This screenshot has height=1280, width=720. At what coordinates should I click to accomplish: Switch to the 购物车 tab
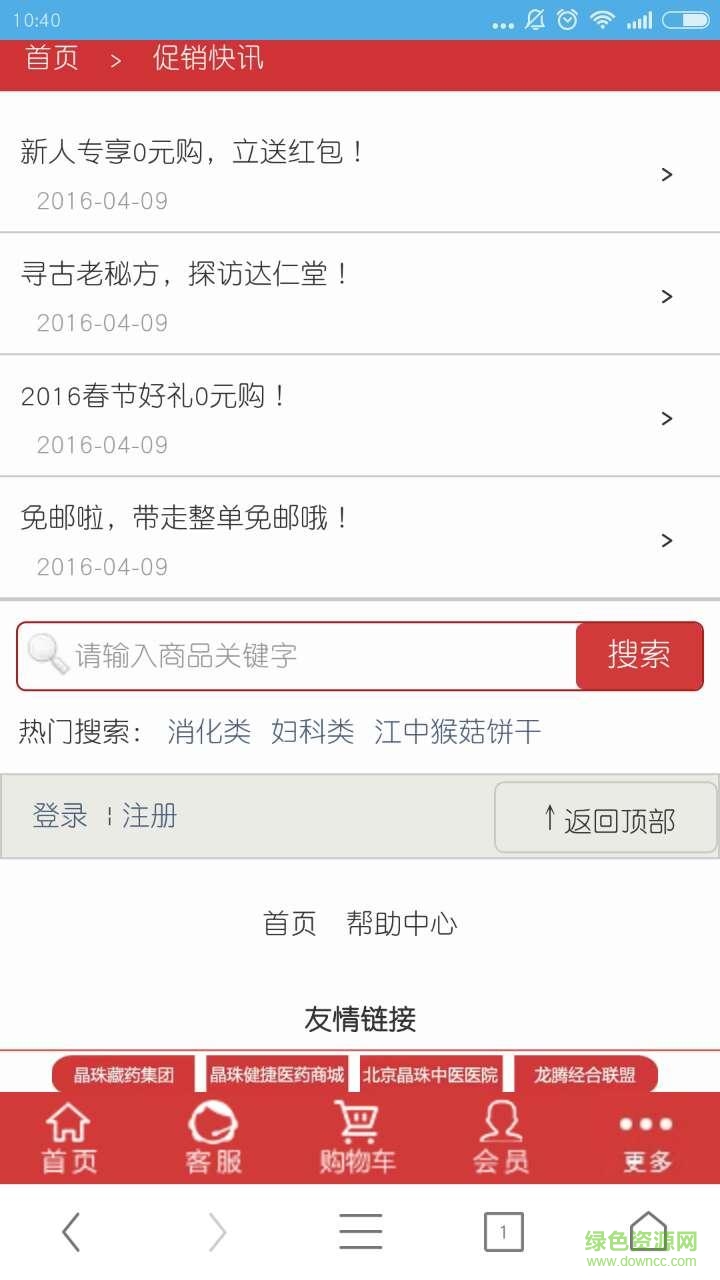[x=357, y=1138]
